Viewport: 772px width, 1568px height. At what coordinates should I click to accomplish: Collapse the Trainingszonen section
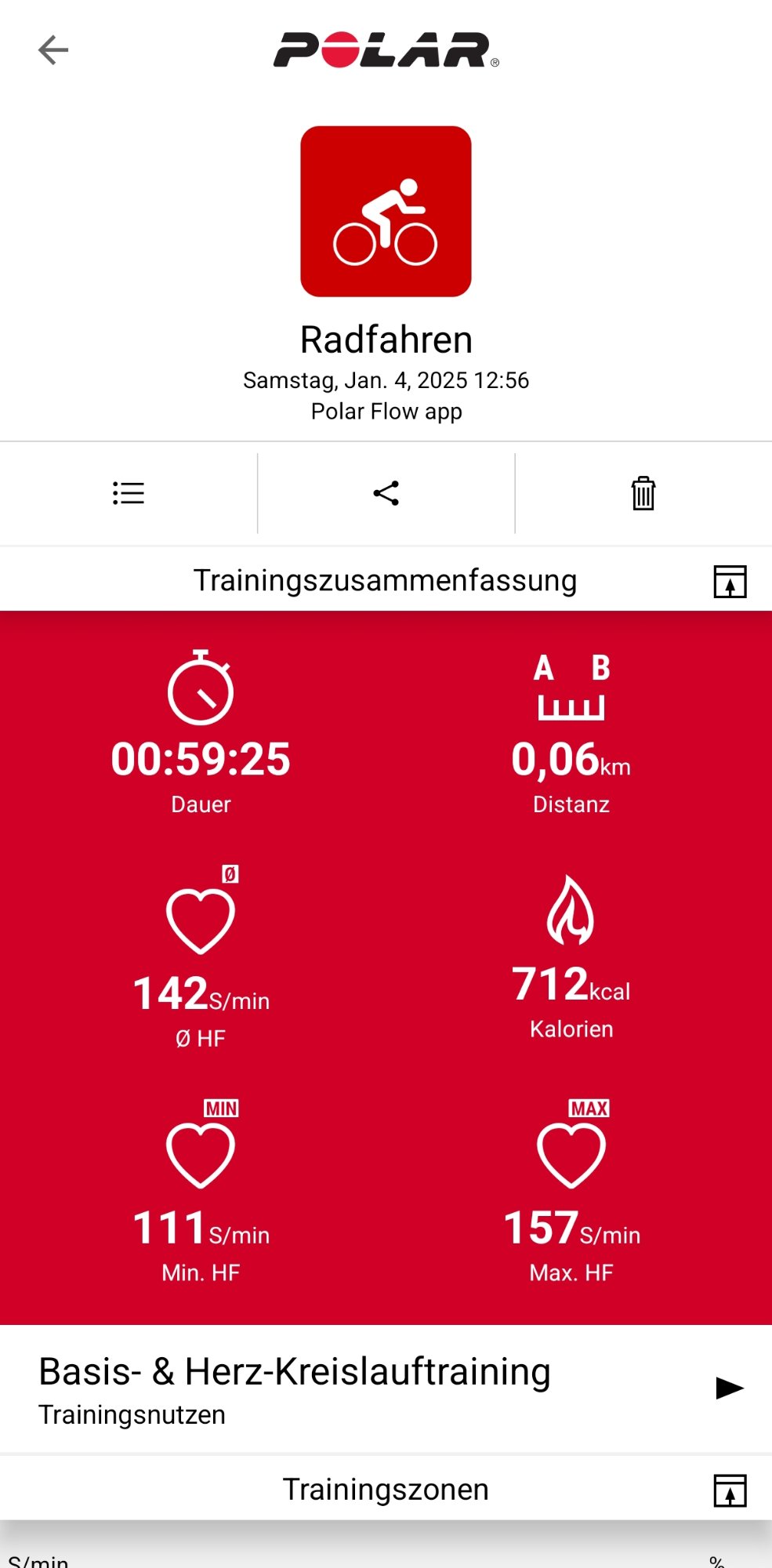click(x=730, y=1490)
